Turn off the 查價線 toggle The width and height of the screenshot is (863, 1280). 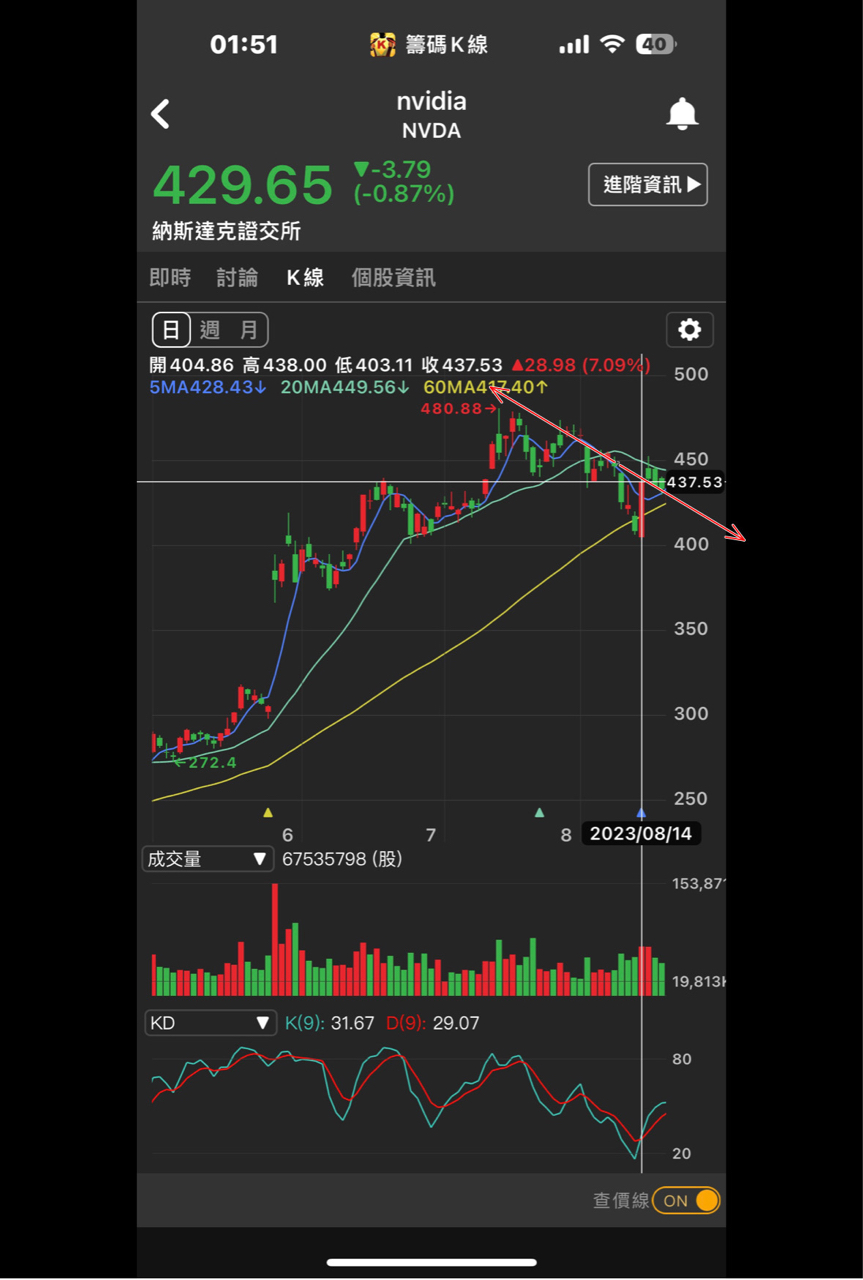pos(687,1201)
